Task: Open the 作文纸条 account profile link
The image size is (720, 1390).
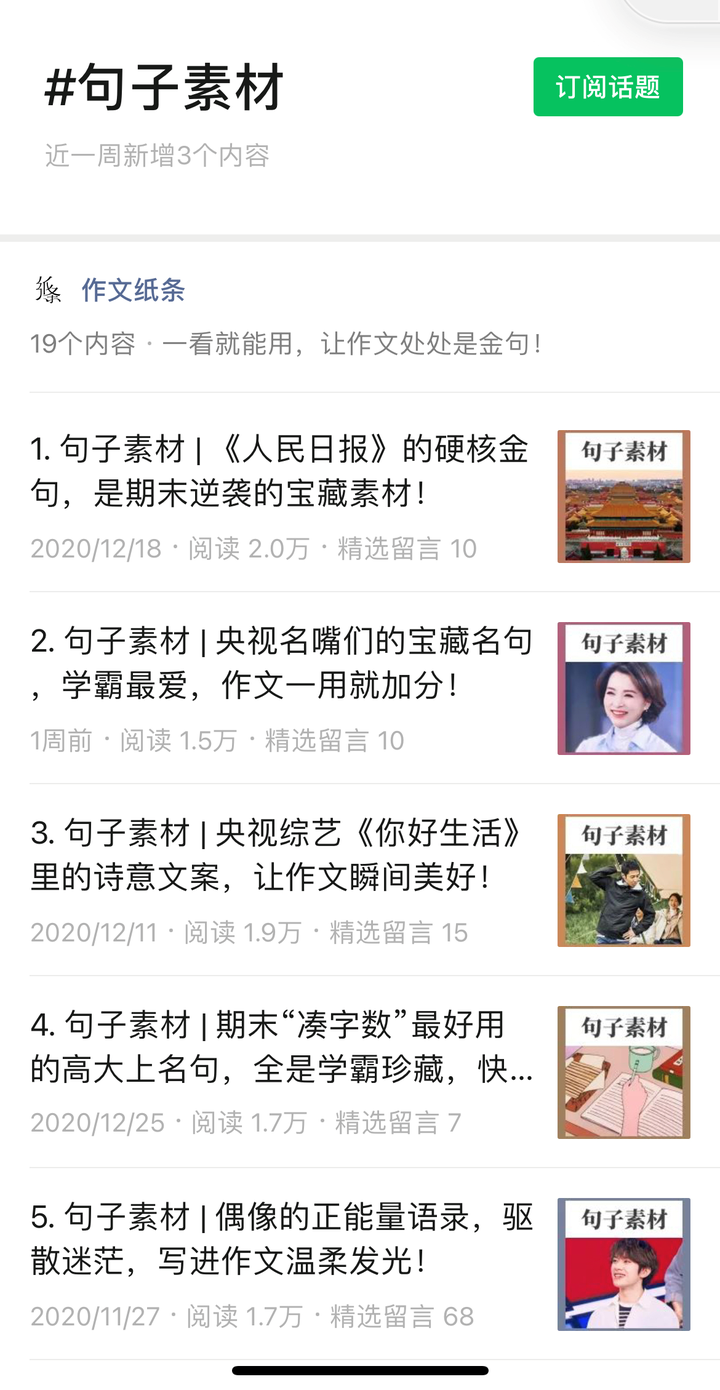Action: (131, 291)
